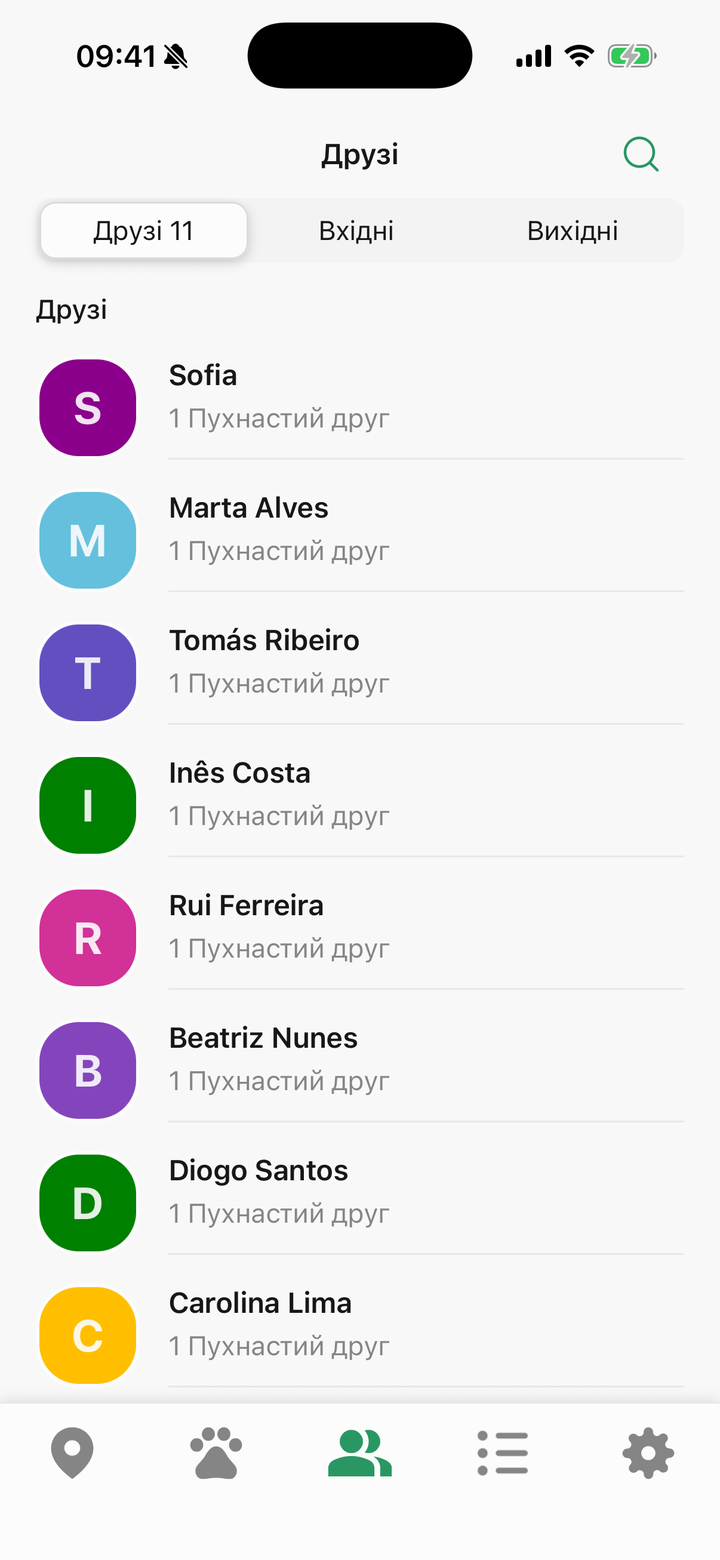Screen dimensions: 720x1560
Task: Switch to the Вихідні tab
Action: [572, 231]
